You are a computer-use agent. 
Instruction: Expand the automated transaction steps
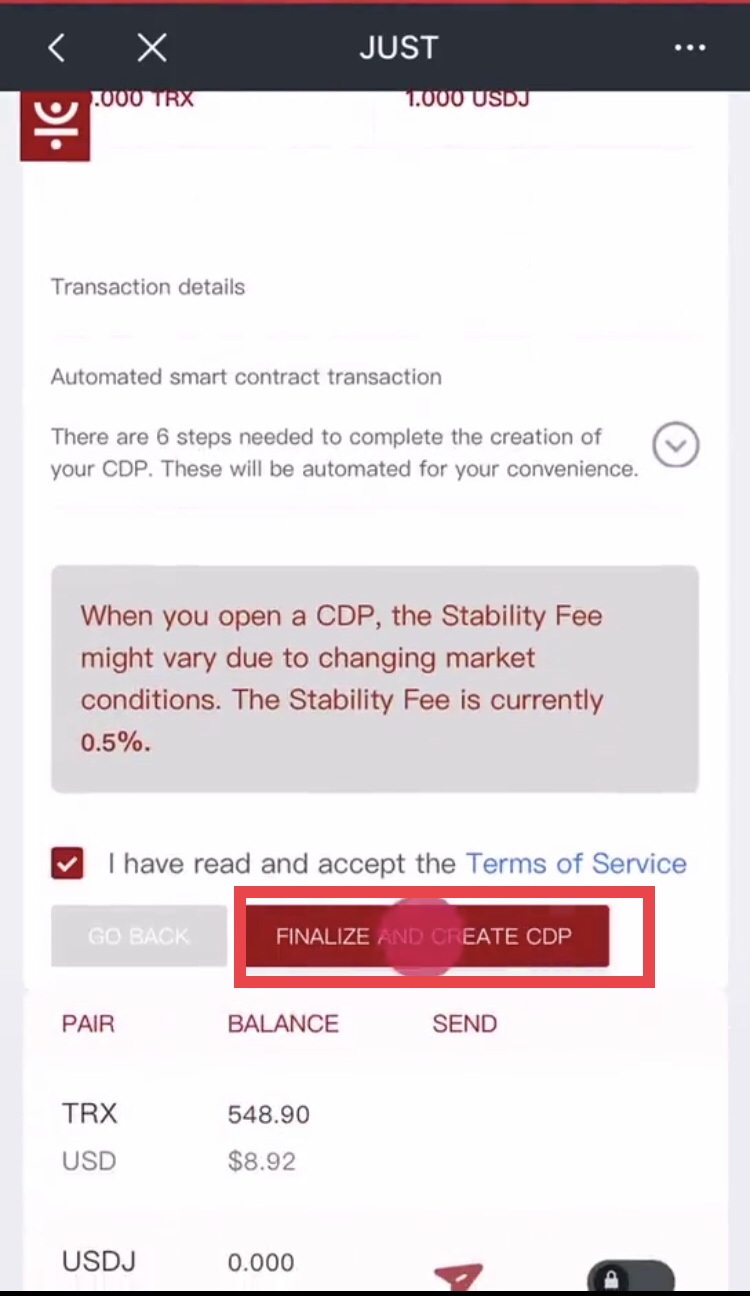pyautogui.click(x=675, y=446)
